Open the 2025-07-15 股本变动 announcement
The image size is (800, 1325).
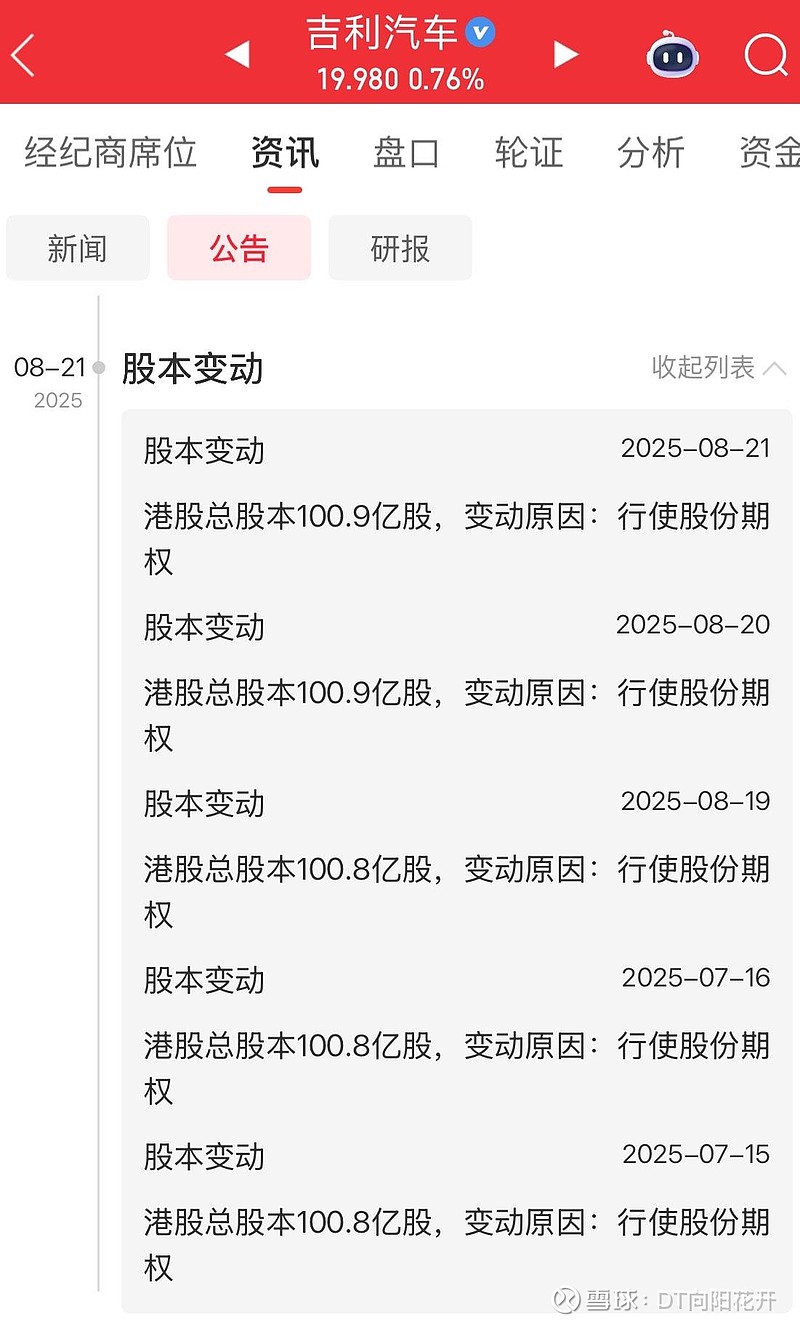point(457,1211)
